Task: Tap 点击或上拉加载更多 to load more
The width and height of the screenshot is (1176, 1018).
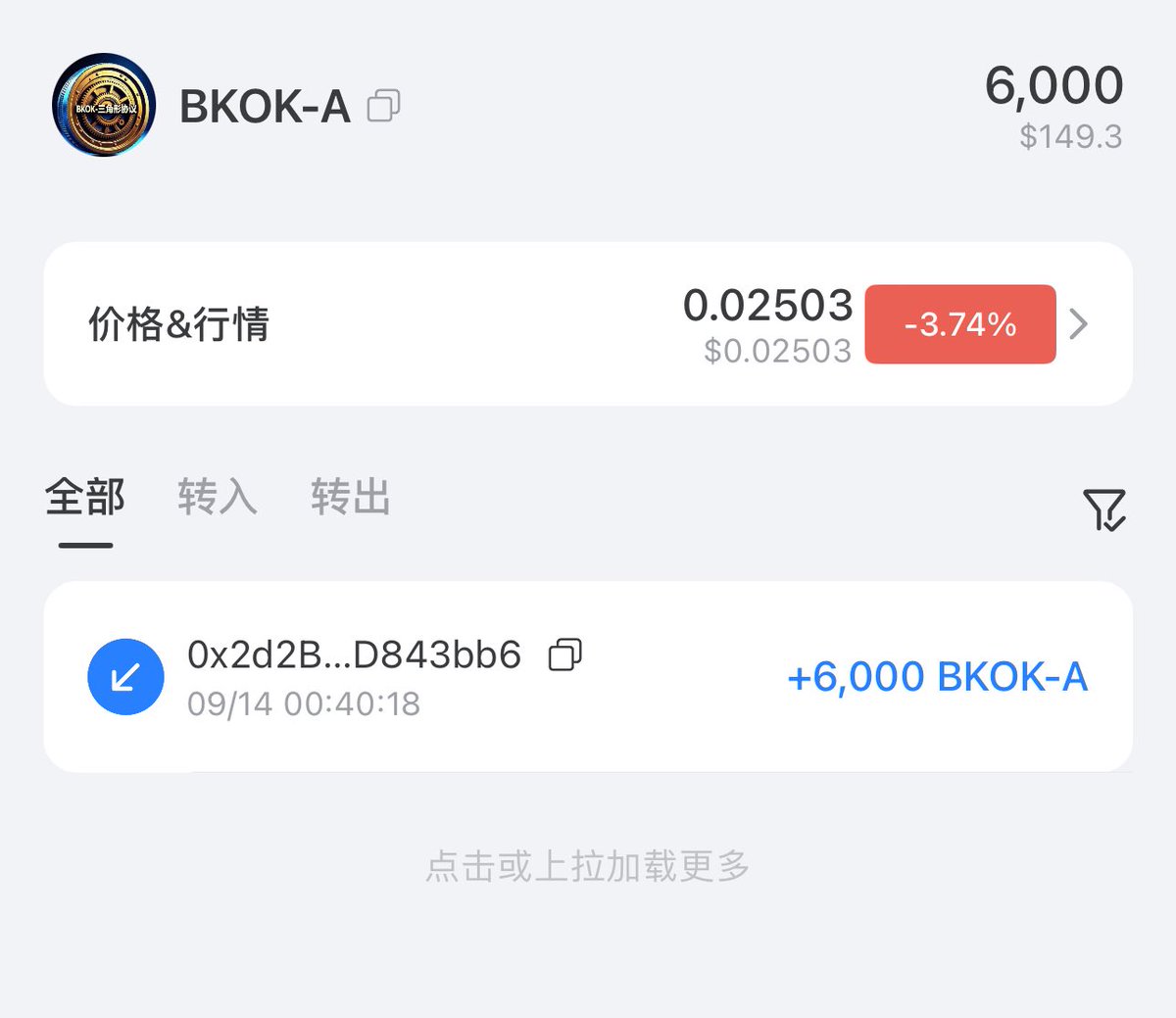Action: click(x=588, y=866)
